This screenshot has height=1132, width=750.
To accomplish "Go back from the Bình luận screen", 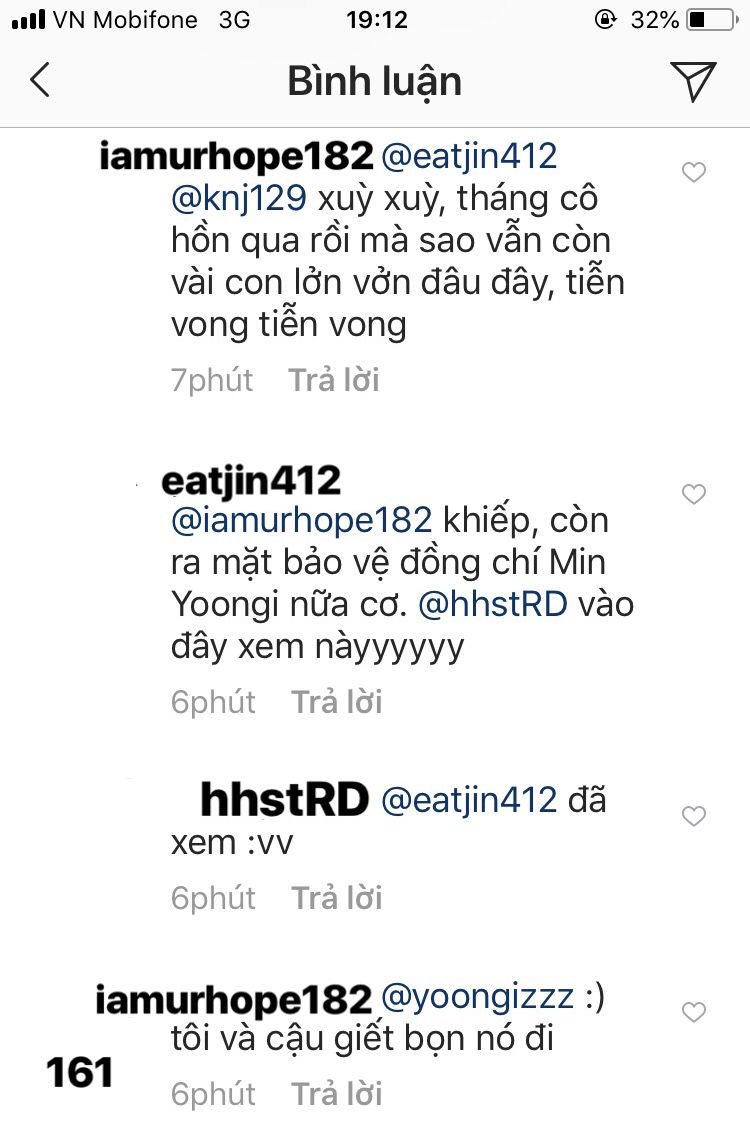I will tap(40, 80).
